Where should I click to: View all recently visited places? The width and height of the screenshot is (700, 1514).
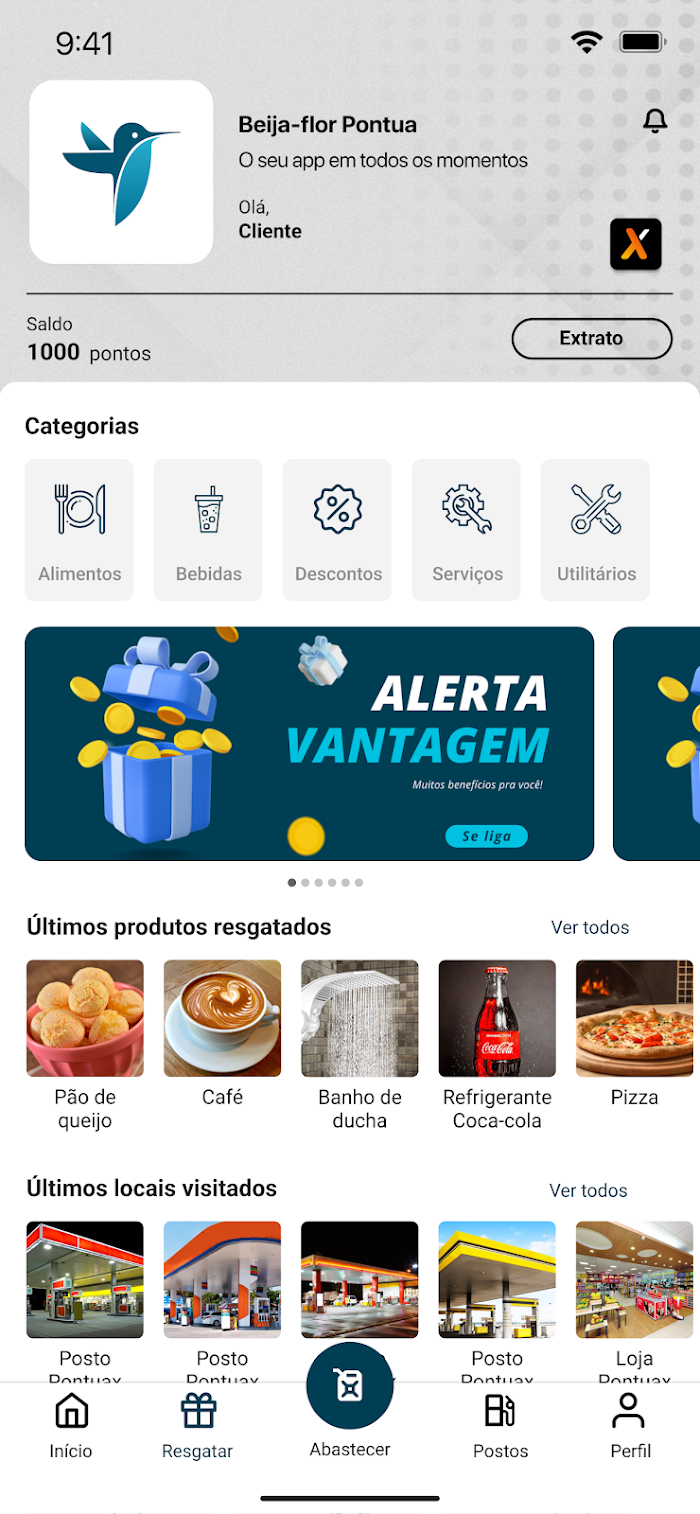pyautogui.click(x=588, y=1190)
